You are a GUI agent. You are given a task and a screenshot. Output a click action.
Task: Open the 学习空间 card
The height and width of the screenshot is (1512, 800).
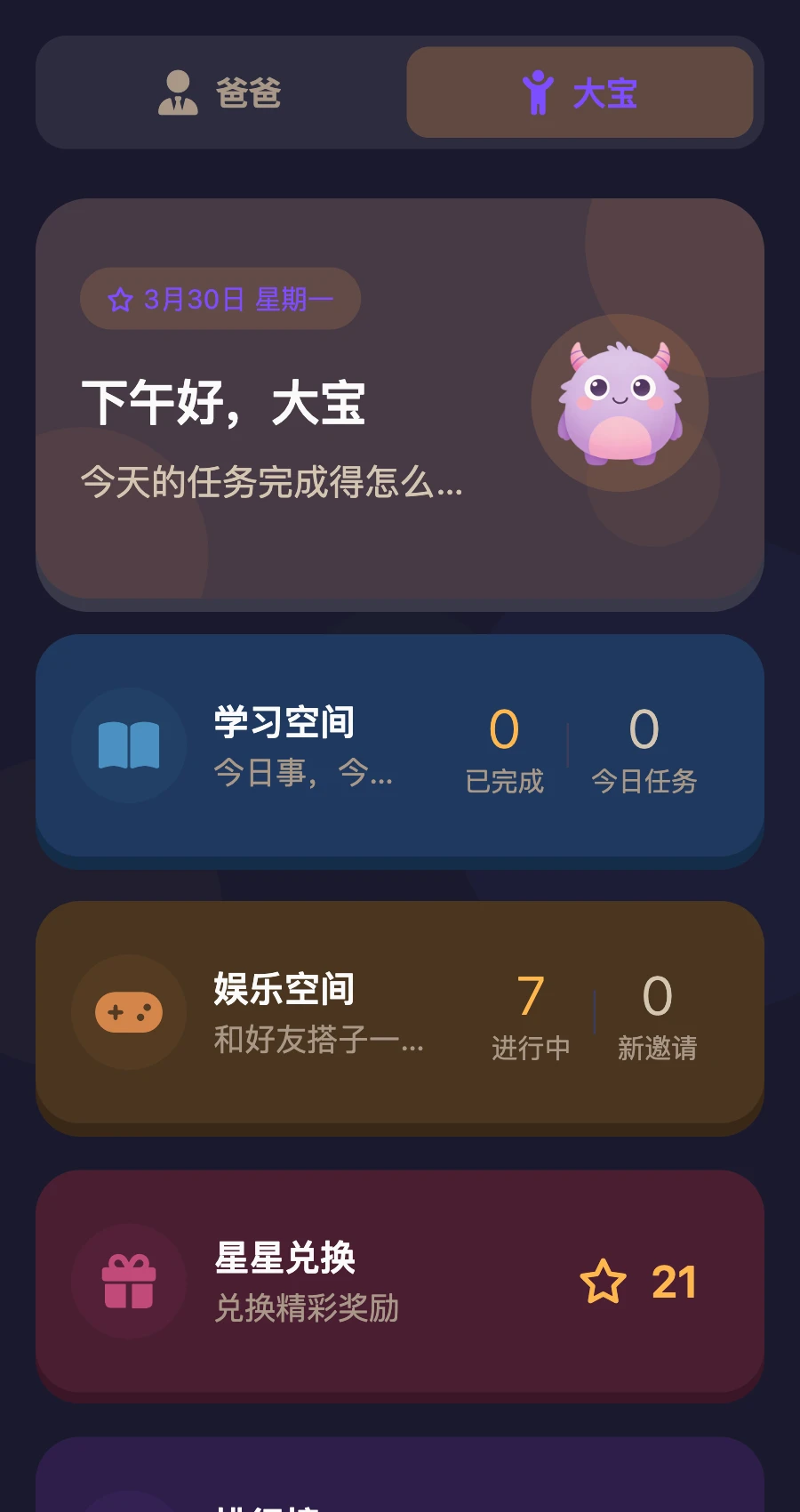[400, 745]
